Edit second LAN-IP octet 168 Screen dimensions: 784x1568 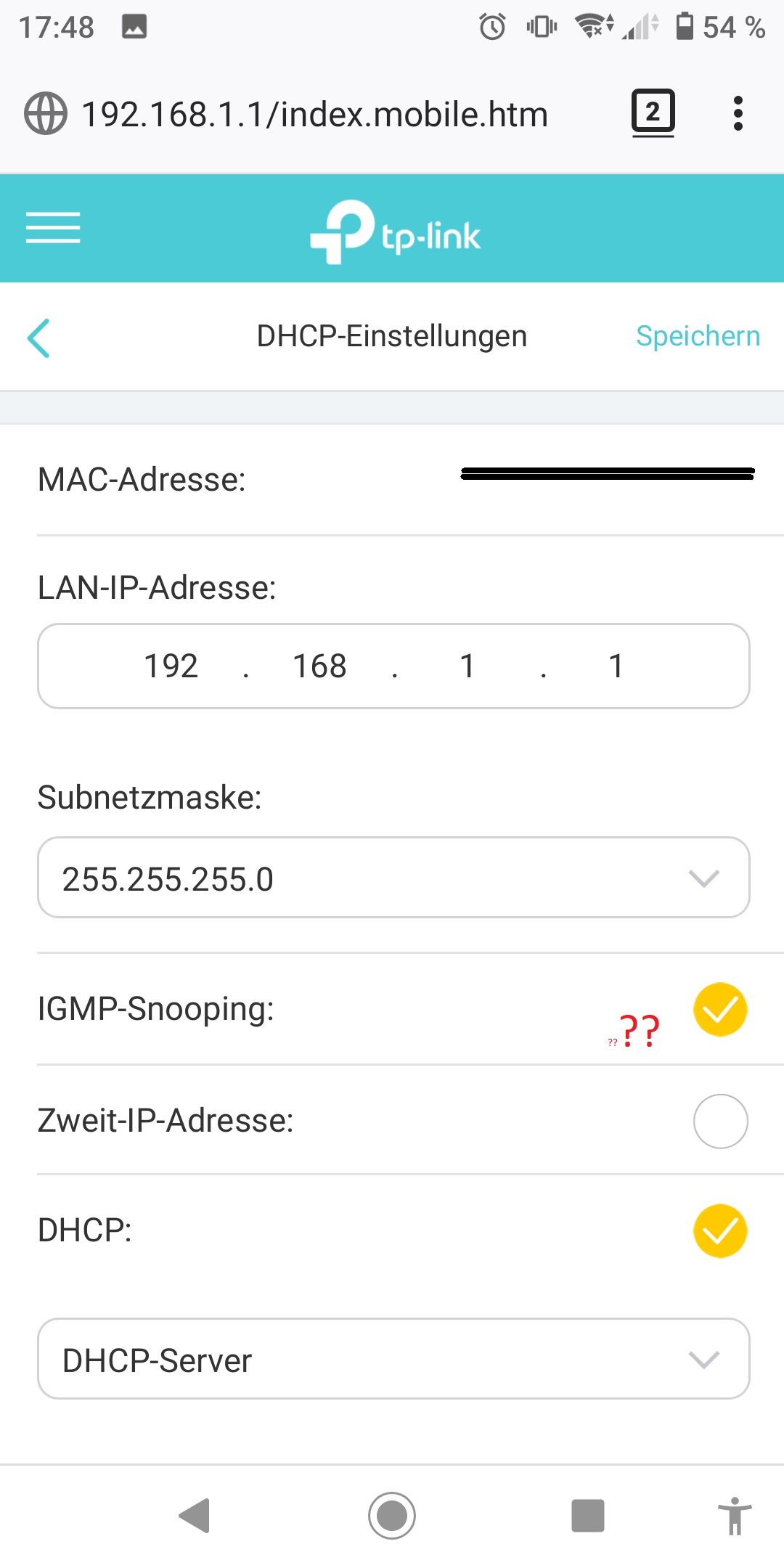point(319,666)
